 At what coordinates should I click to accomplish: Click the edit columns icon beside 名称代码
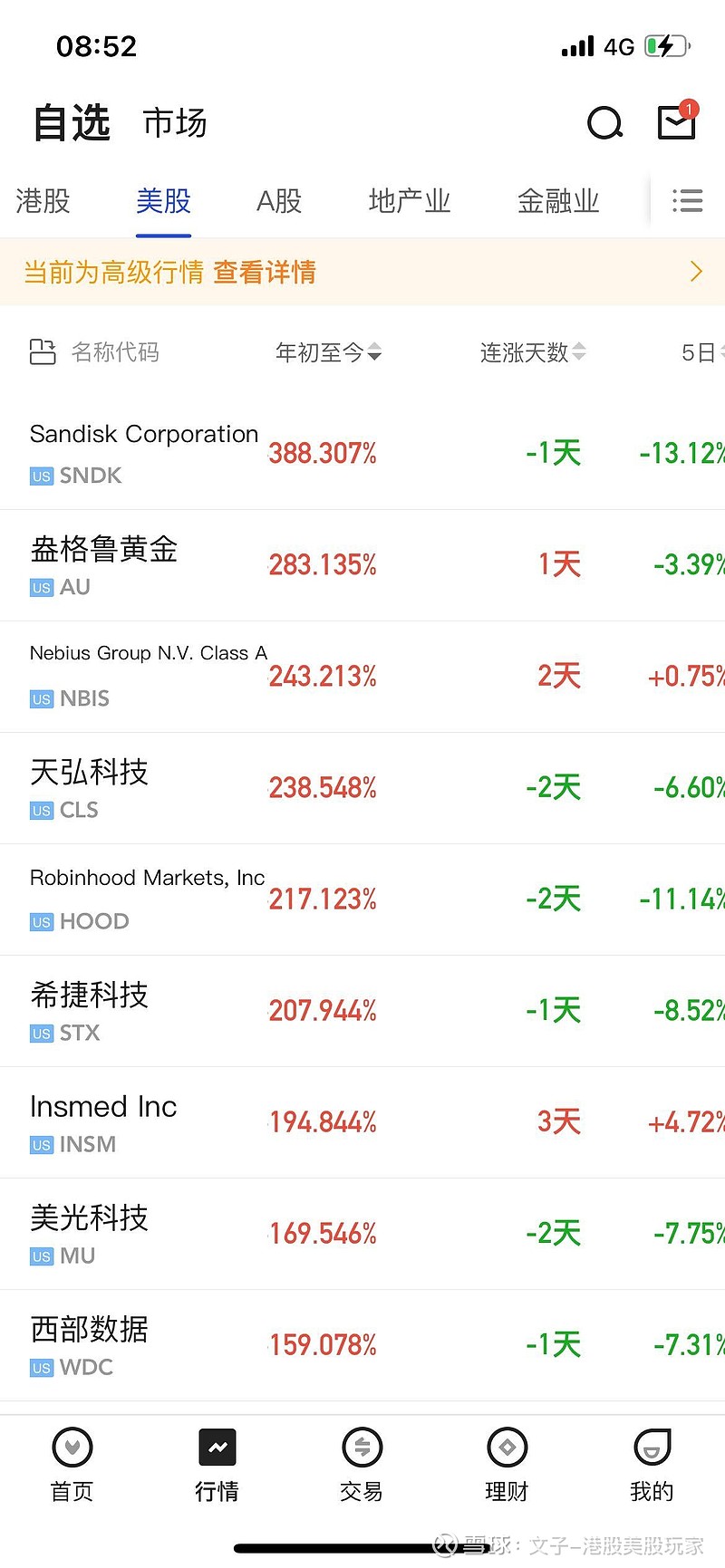[43, 352]
